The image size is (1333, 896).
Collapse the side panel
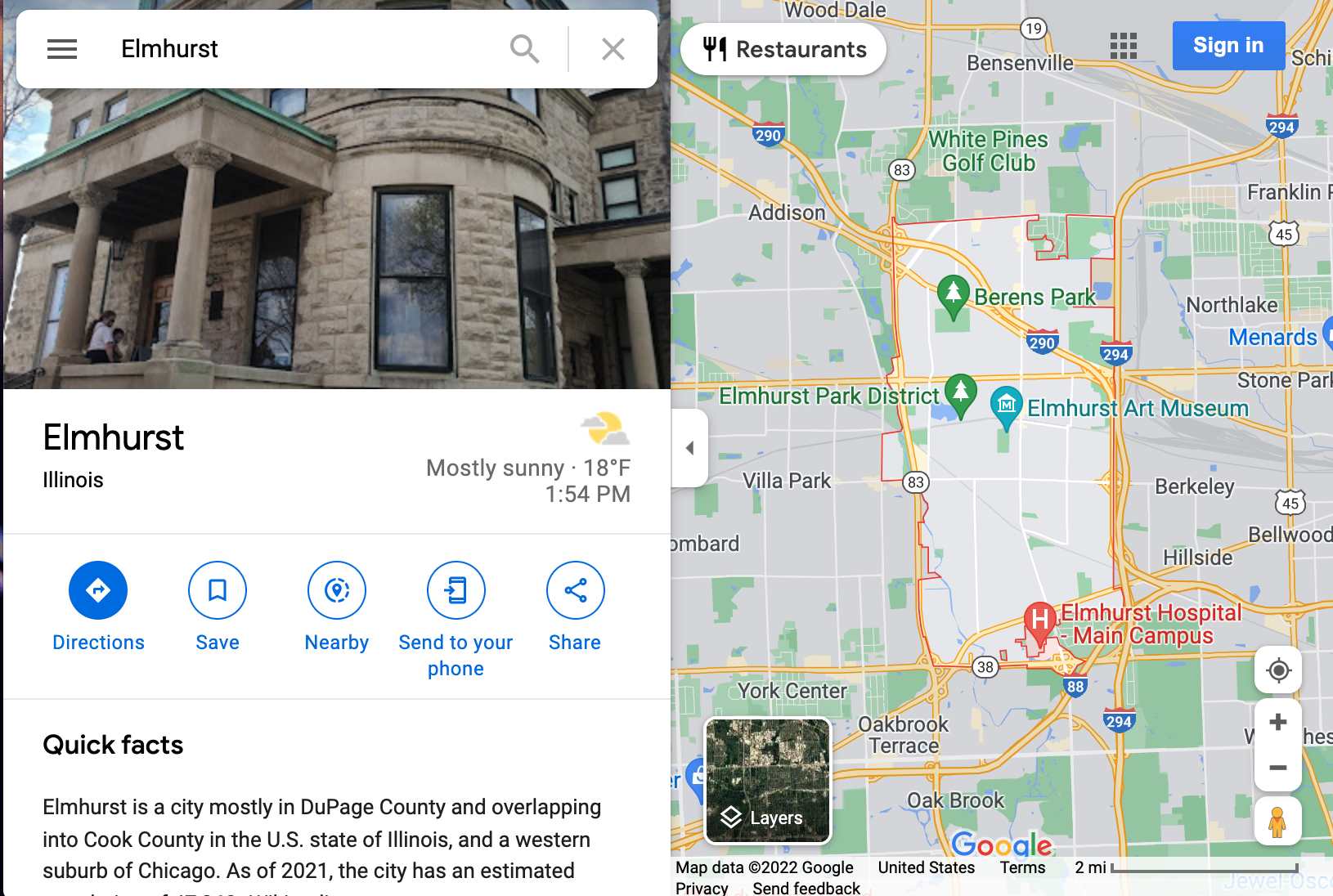pyautogui.click(x=689, y=448)
